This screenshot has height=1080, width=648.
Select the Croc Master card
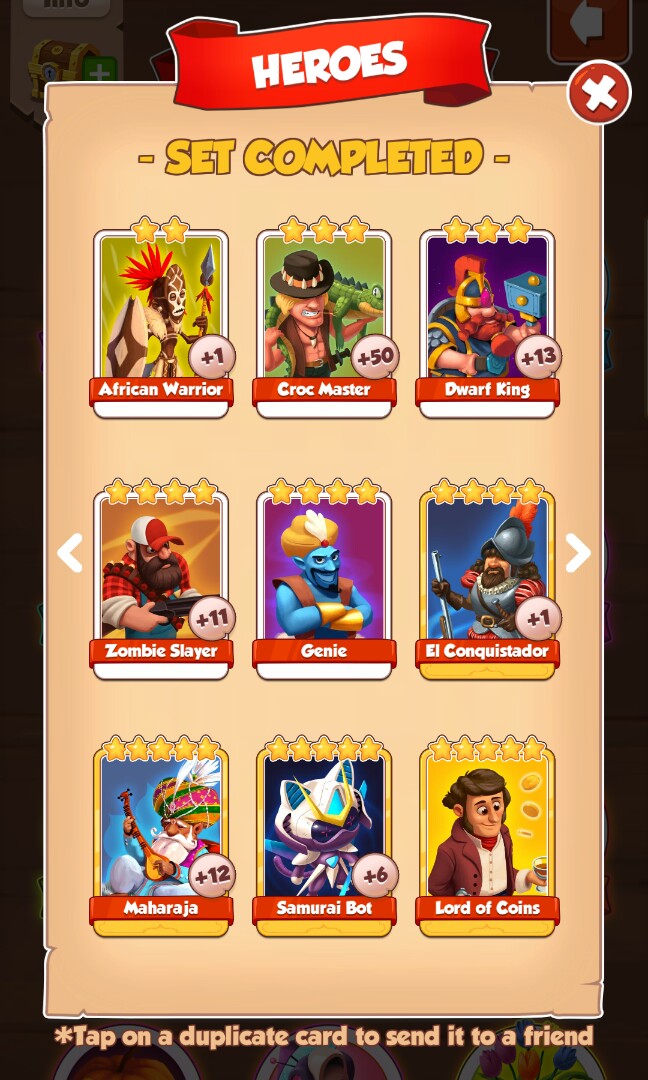pos(324,315)
